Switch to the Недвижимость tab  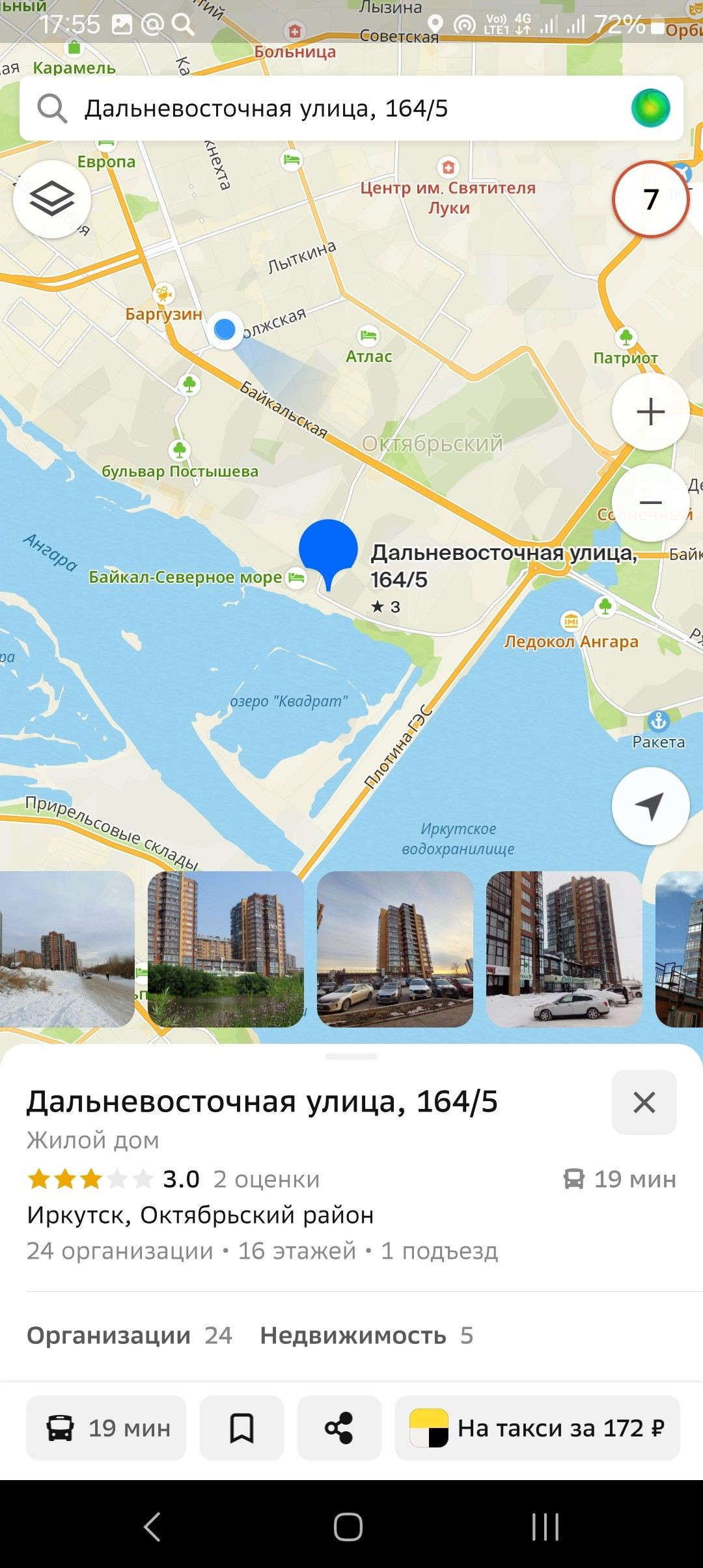click(x=366, y=1336)
